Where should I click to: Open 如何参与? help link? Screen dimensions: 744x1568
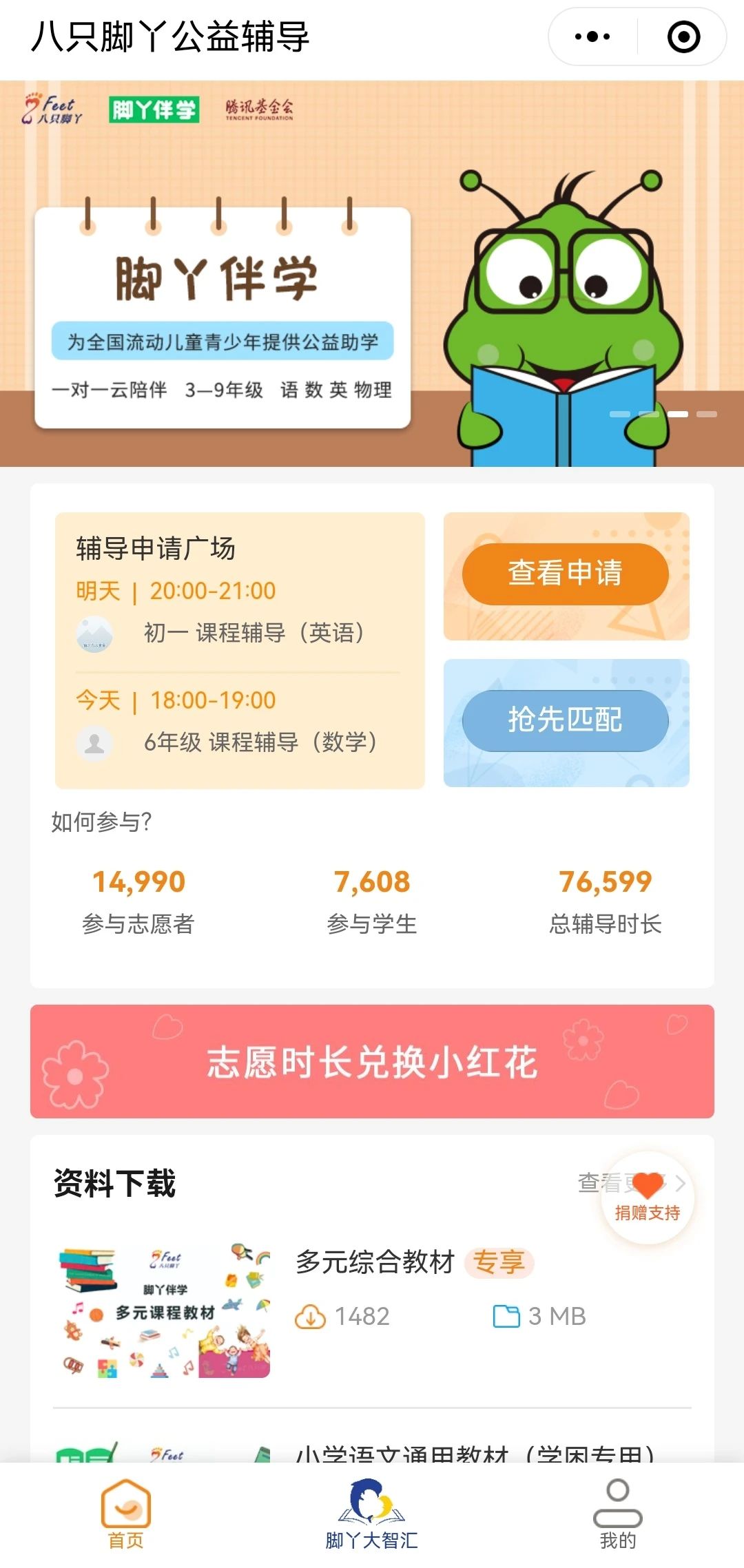pyautogui.click(x=101, y=822)
